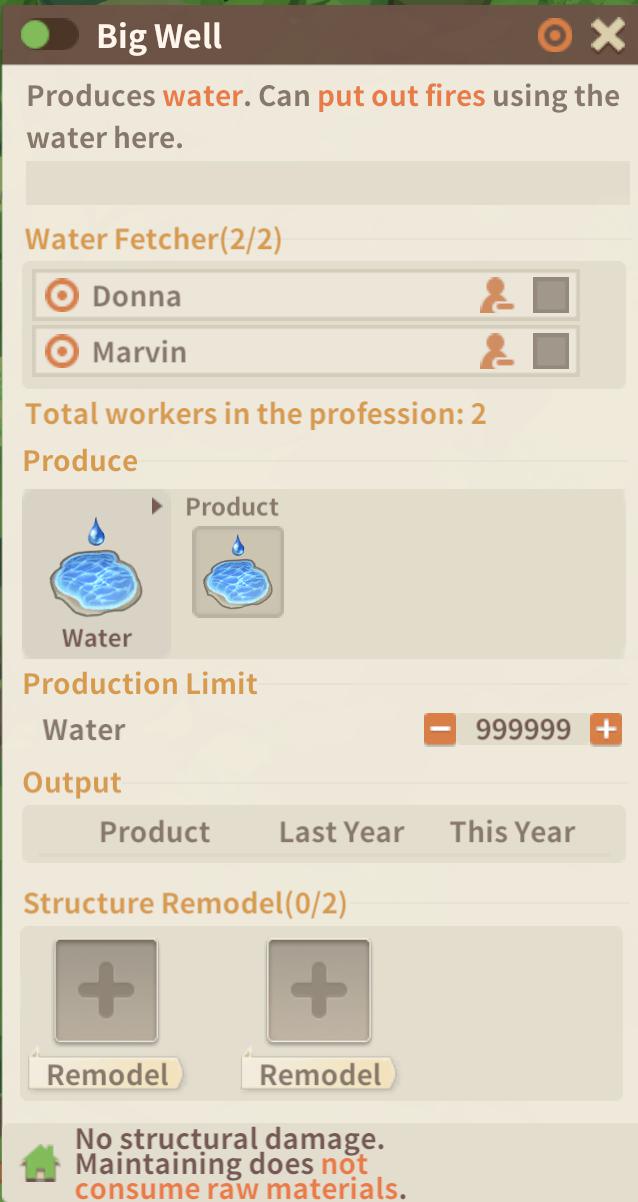
Task: Locate worker Donna
Action: pyautogui.click(x=63, y=296)
